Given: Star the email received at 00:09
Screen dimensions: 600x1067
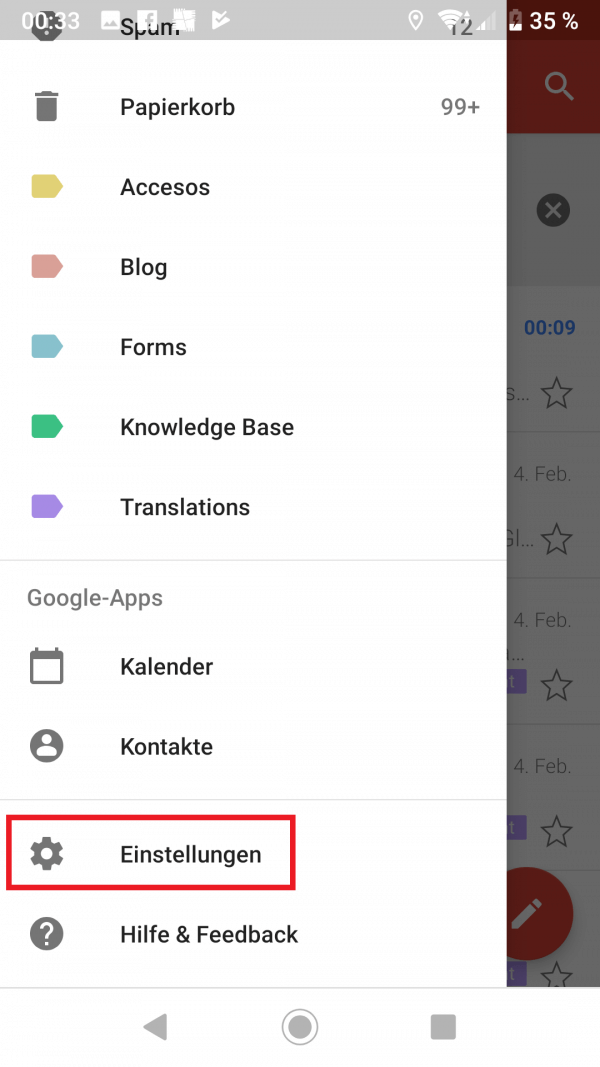Looking at the screenshot, I should 556,394.
